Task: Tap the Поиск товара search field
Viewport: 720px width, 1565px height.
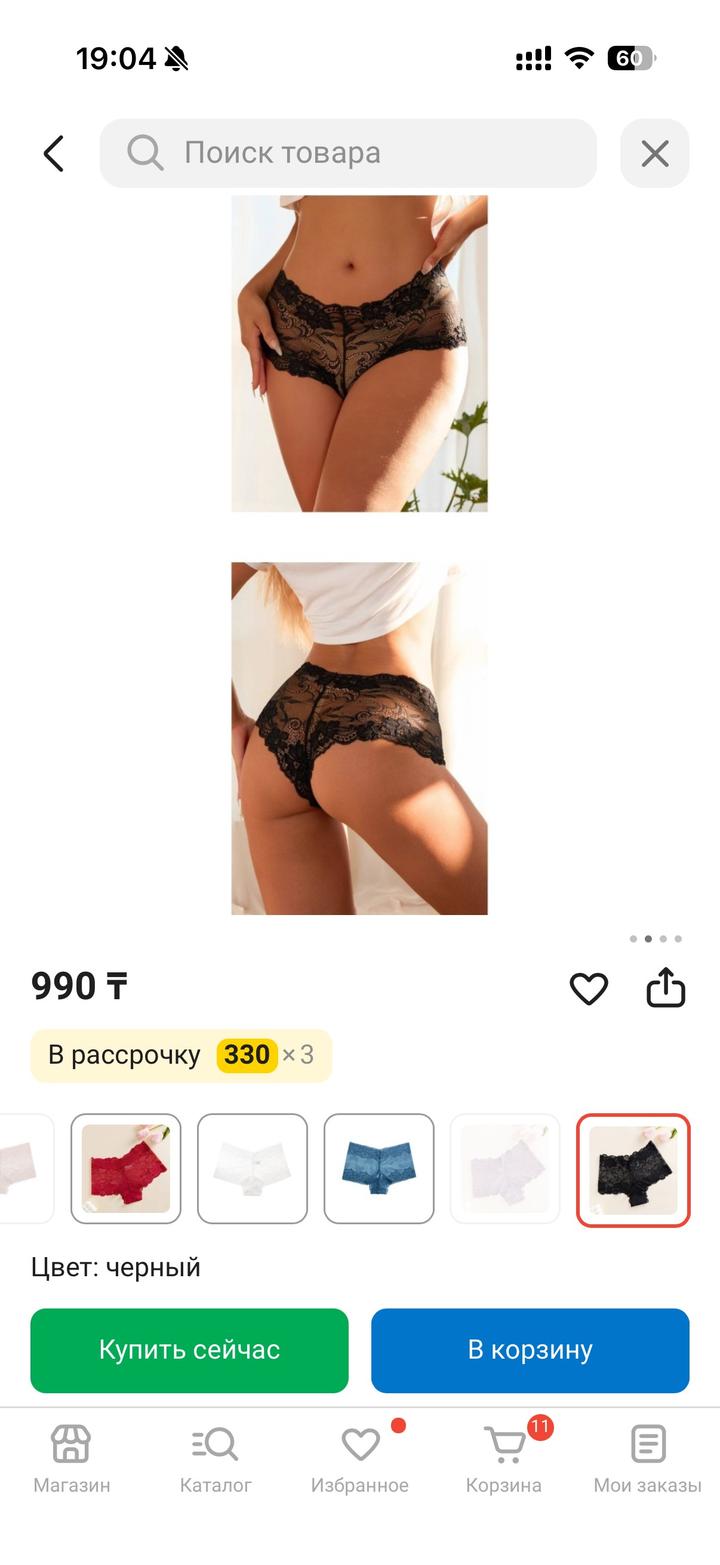Action: [x=348, y=153]
